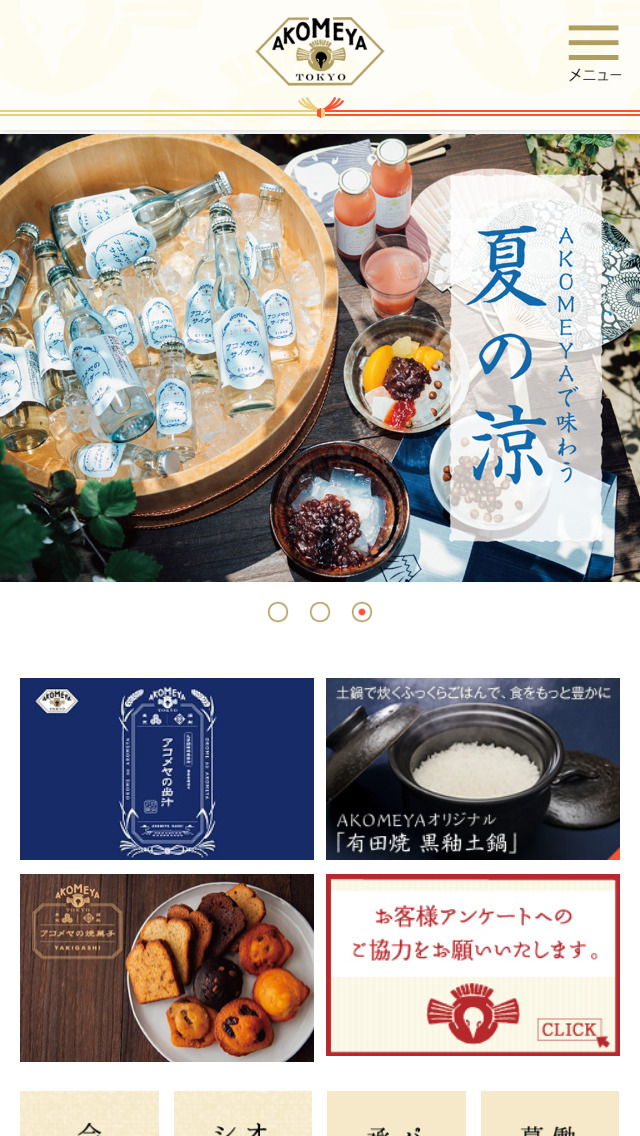
Task: Open the 夏の涼 summer banner
Action: tap(320, 358)
